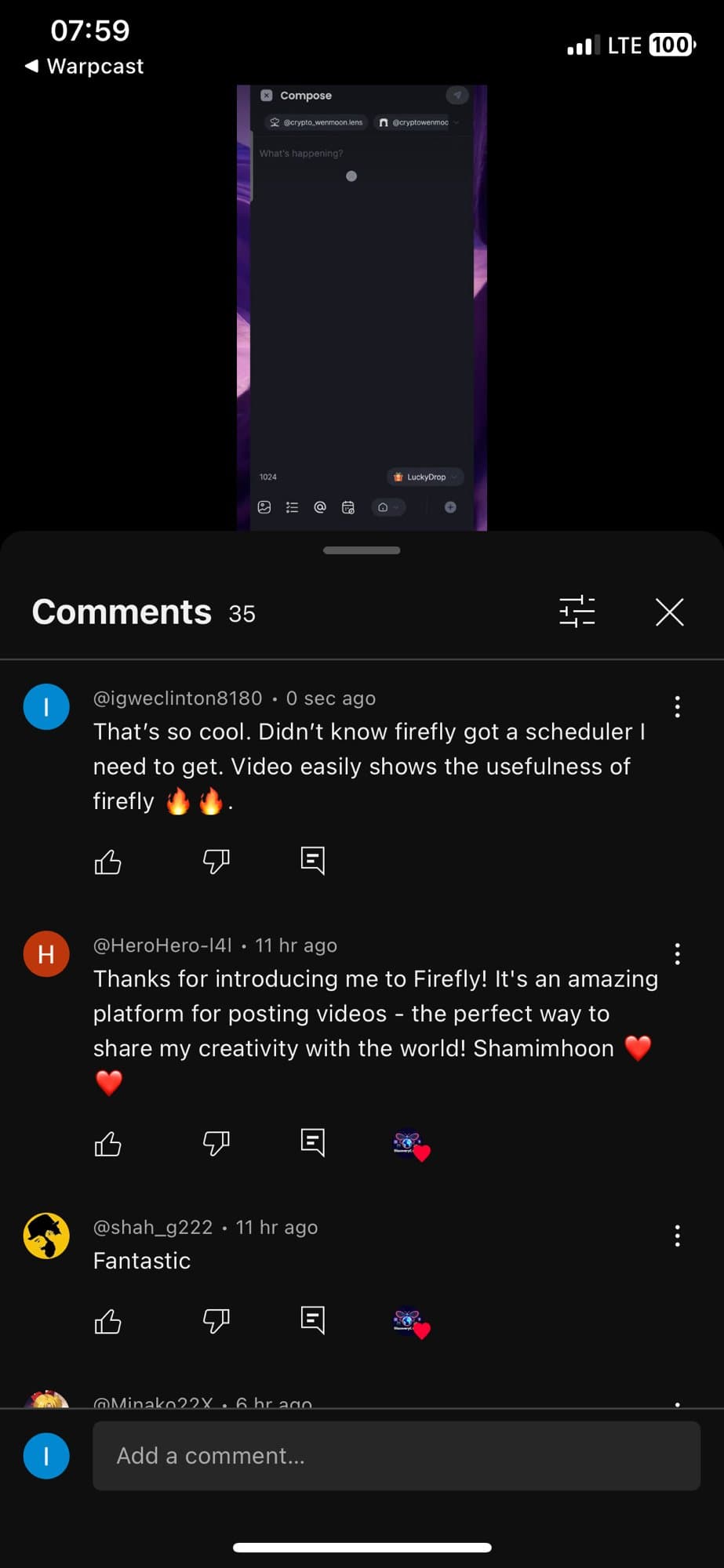This screenshot has height=1568, width=724.
Task: Reply to @HeroHero-l4l's comment
Action: [x=312, y=1143]
